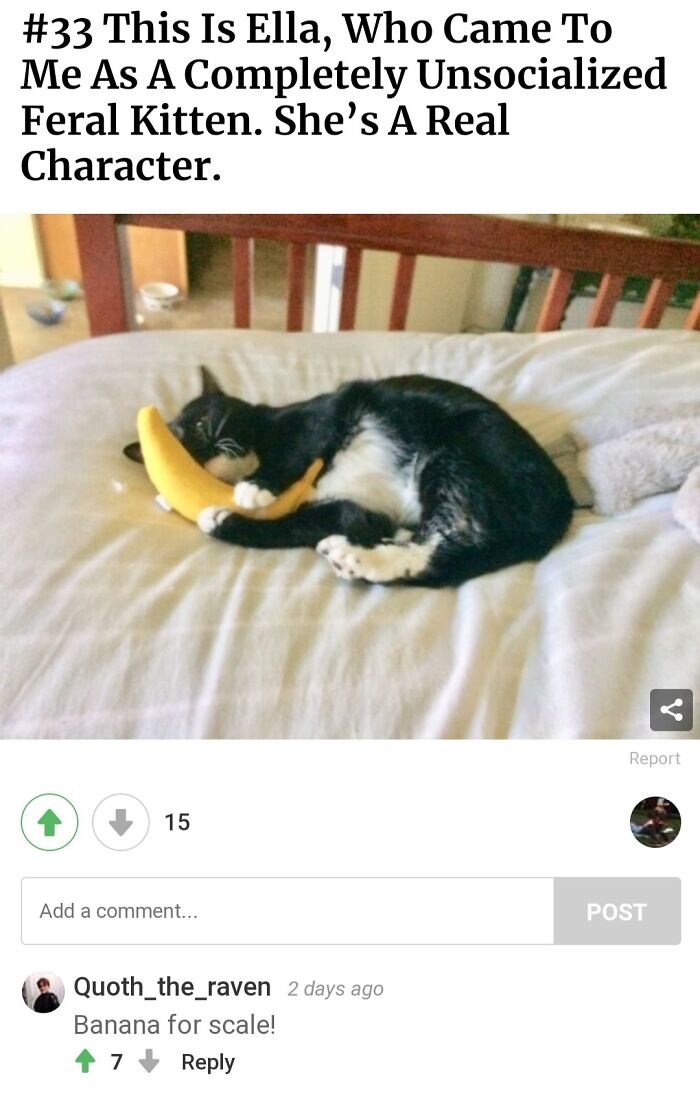Open the cat with banana photo
This screenshot has width=700, height=1104.
tap(350, 476)
